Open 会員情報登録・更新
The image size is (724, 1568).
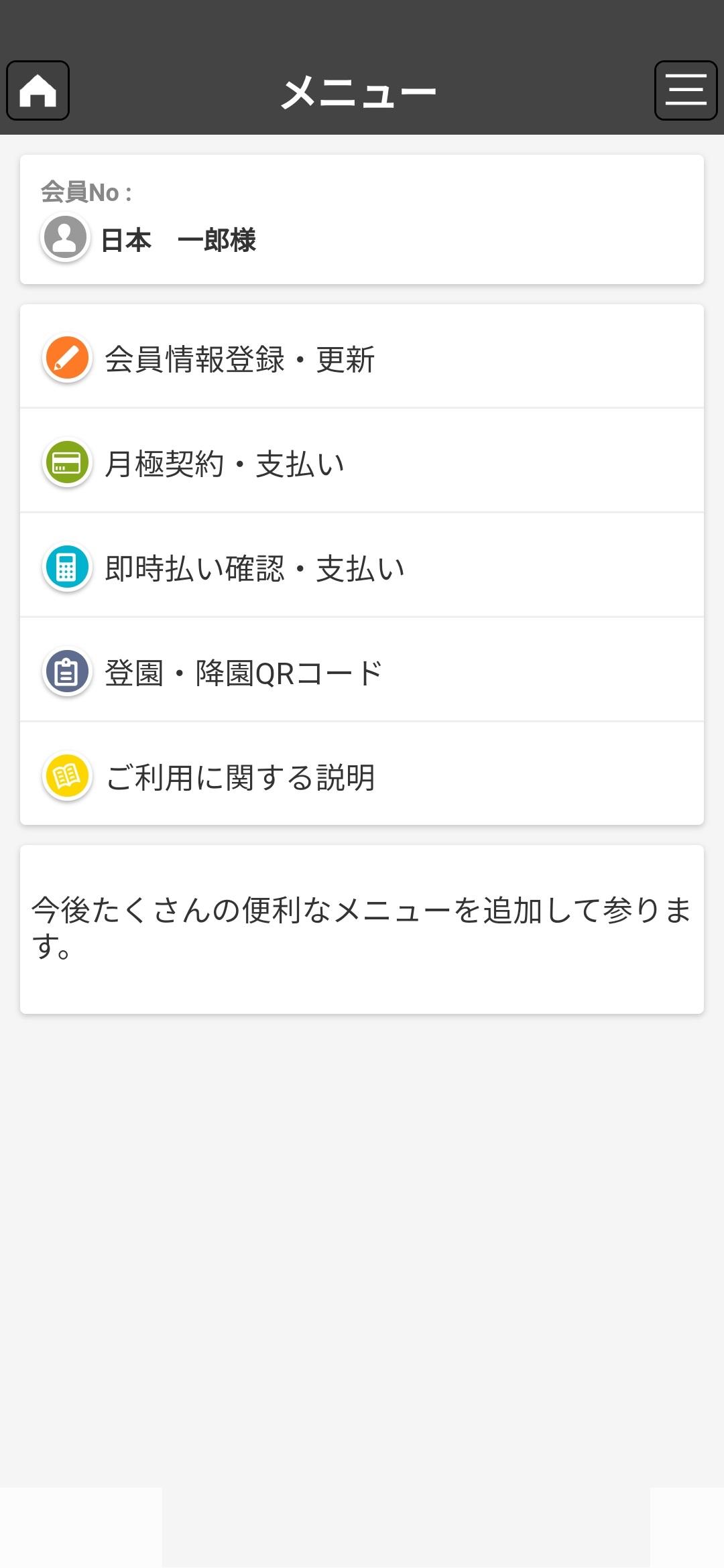click(362, 357)
